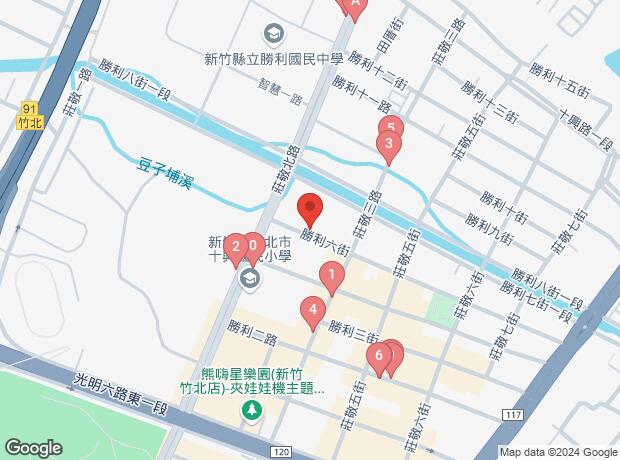Open the 熊嗨星樂園 place icon
This screenshot has width=620, height=460.
(253, 410)
